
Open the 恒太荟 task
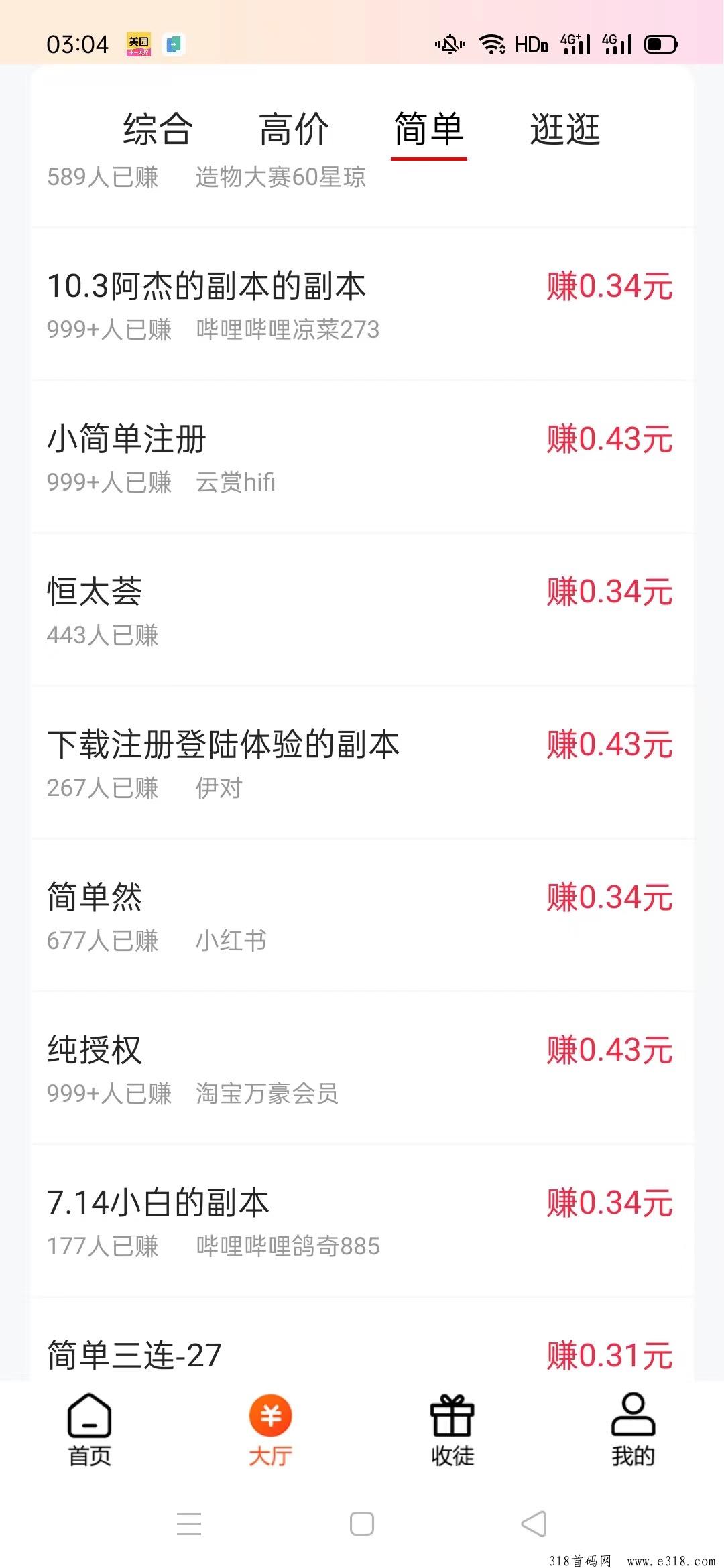(x=362, y=610)
